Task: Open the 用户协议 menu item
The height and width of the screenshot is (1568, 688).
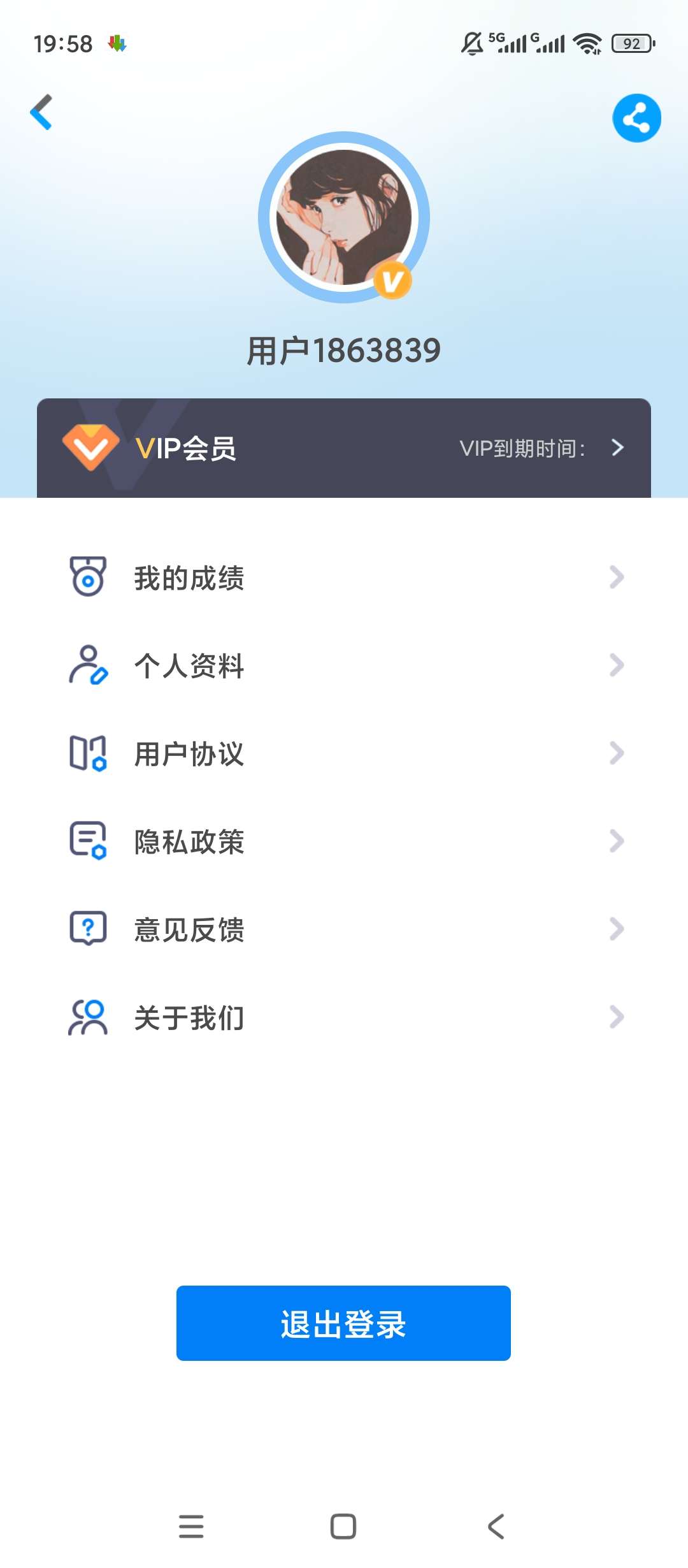Action: (189, 753)
